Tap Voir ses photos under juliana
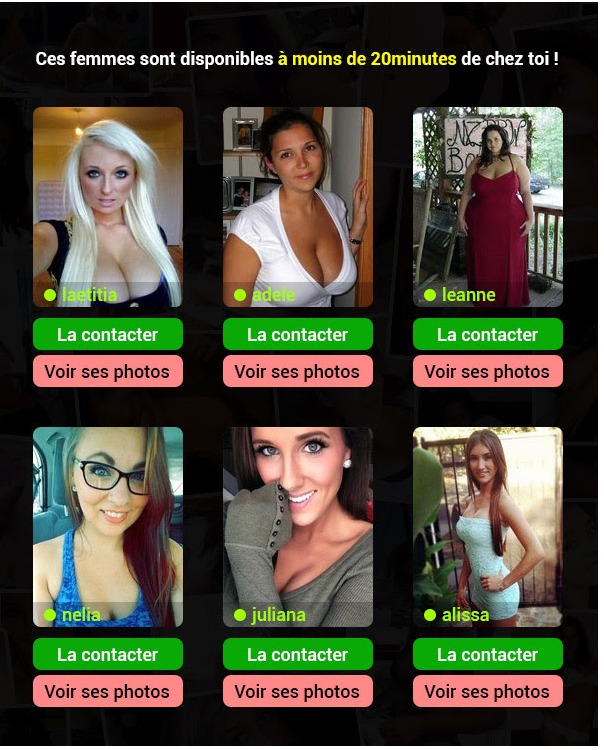The height and width of the screenshot is (750, 604). click(298, 691)
